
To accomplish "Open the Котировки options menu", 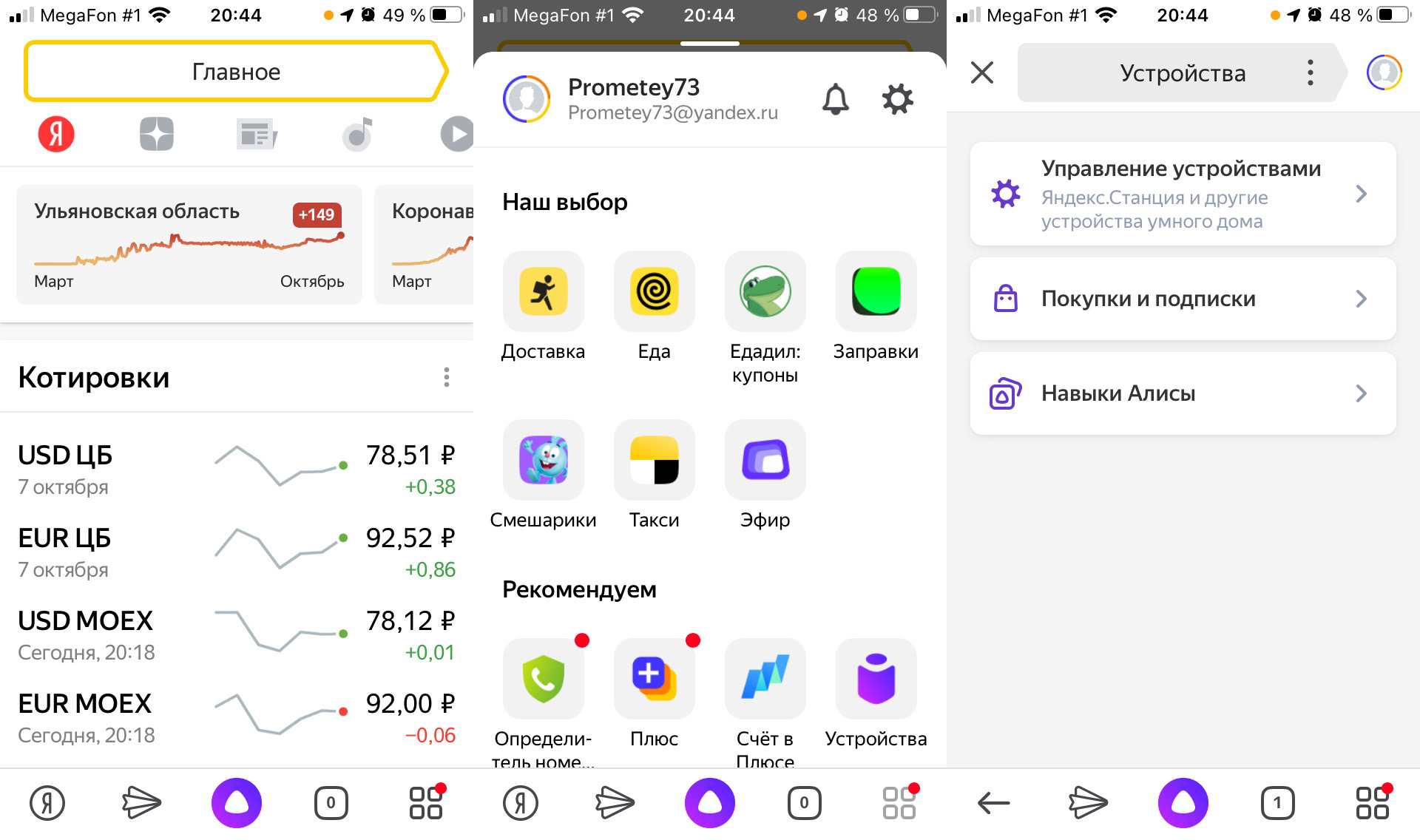I will [x=446, y=377].
